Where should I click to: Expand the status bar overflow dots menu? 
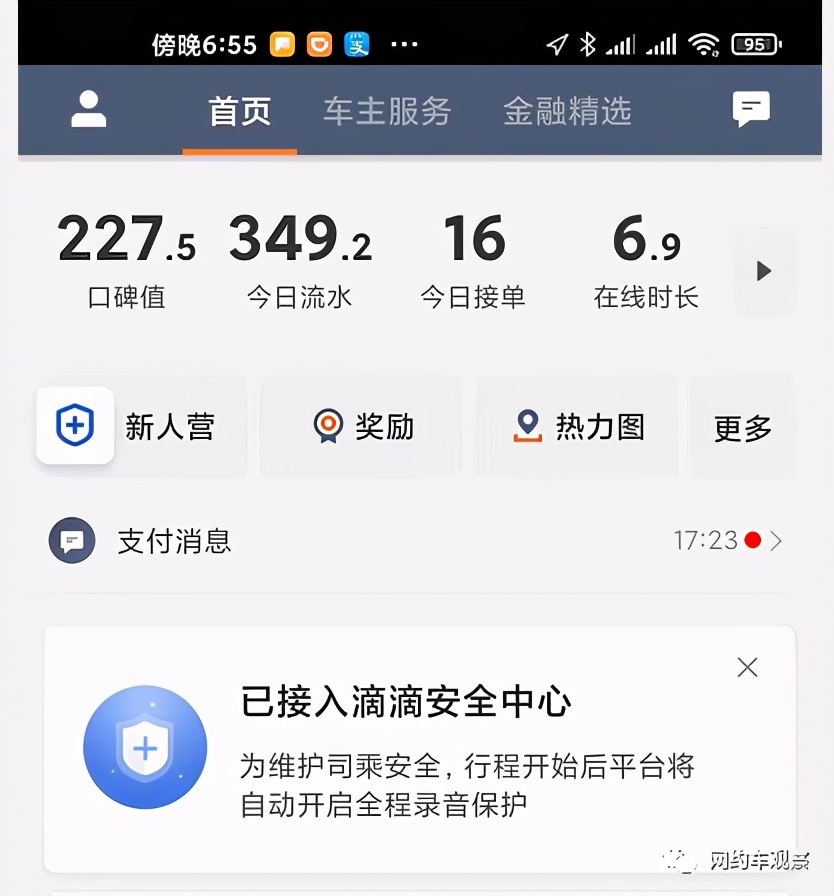[x=404, y=44]
